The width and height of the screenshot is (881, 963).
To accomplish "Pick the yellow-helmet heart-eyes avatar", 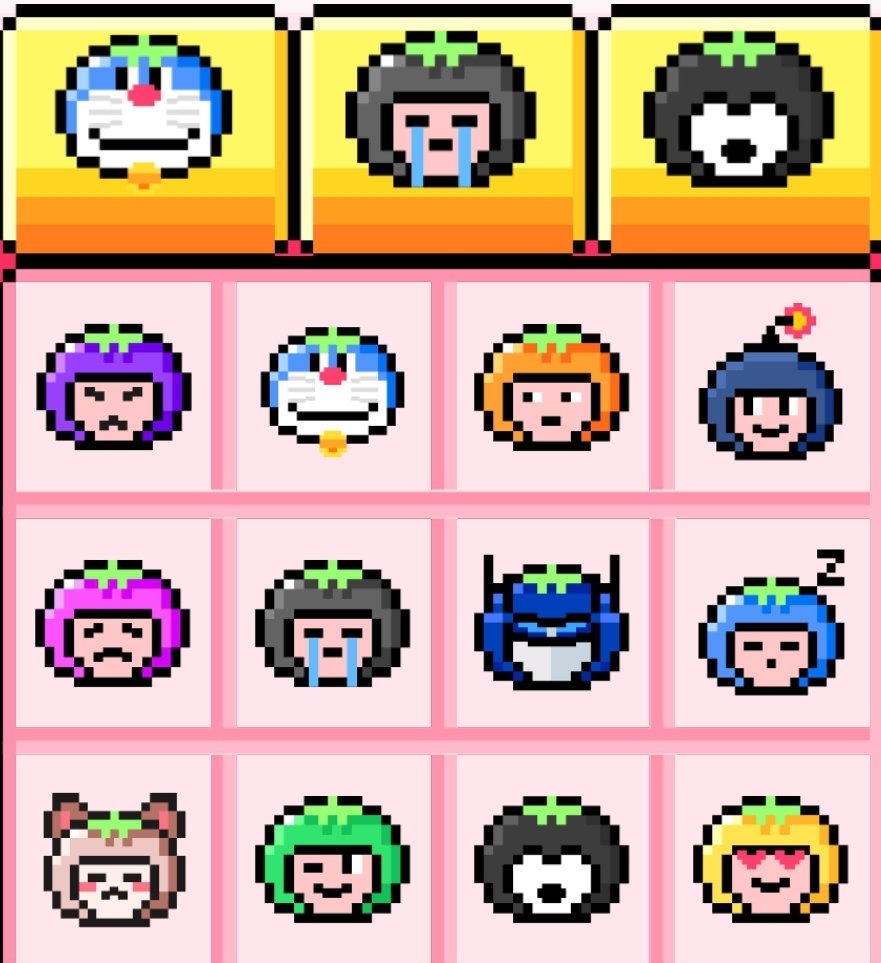I will (771, 858).
